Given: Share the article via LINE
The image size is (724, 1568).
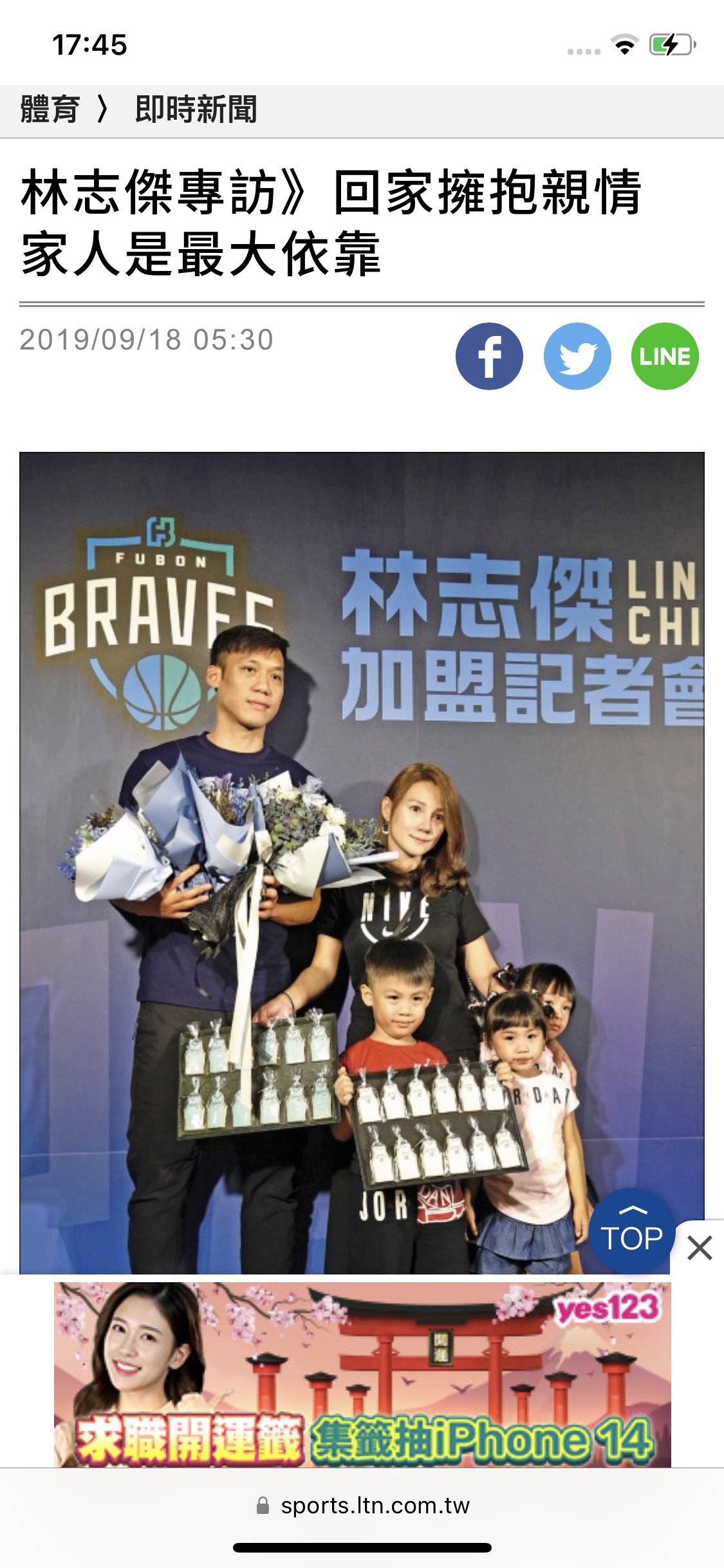Looking at the screenshot, I should [665, 356].
